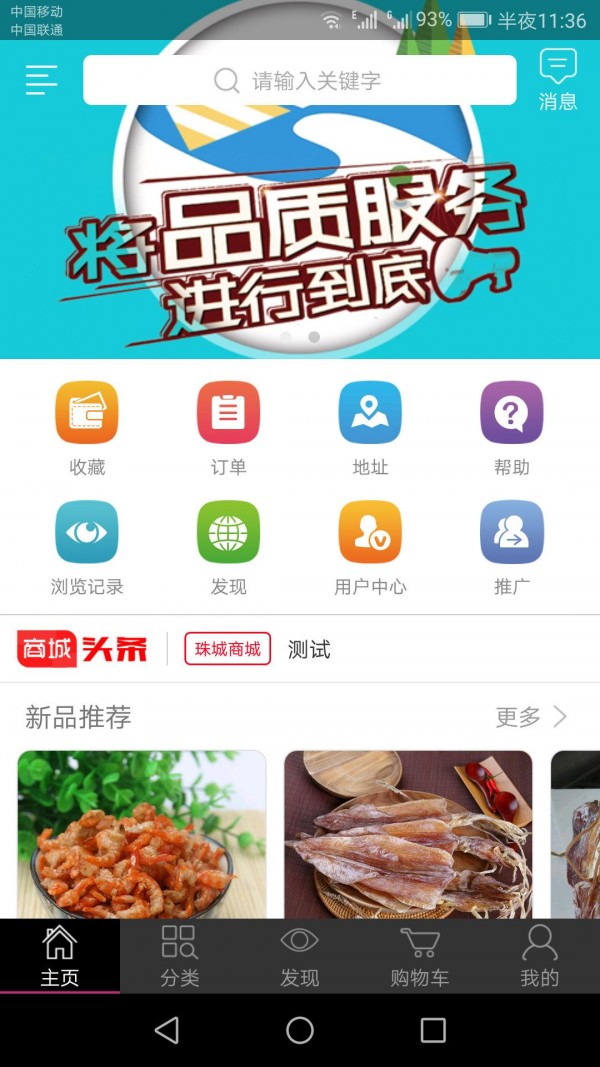Screen dimensions: 600x1067
Task: Open the 发现 globe shortcut
Action: [228, 547]
